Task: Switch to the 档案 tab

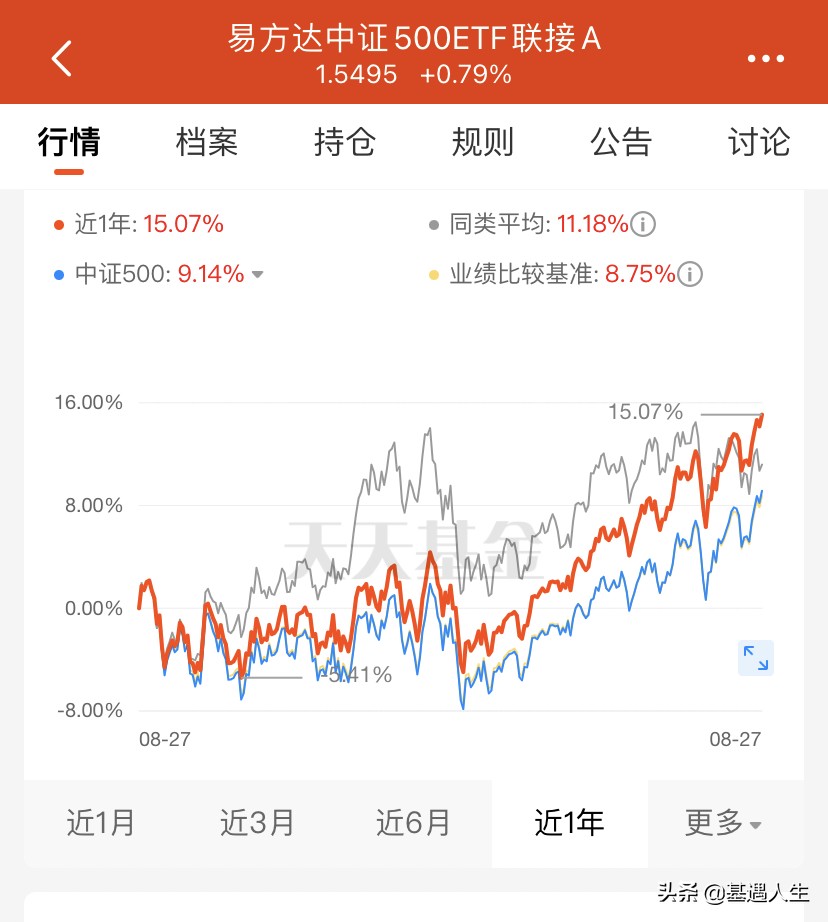Action: (207, 142)
